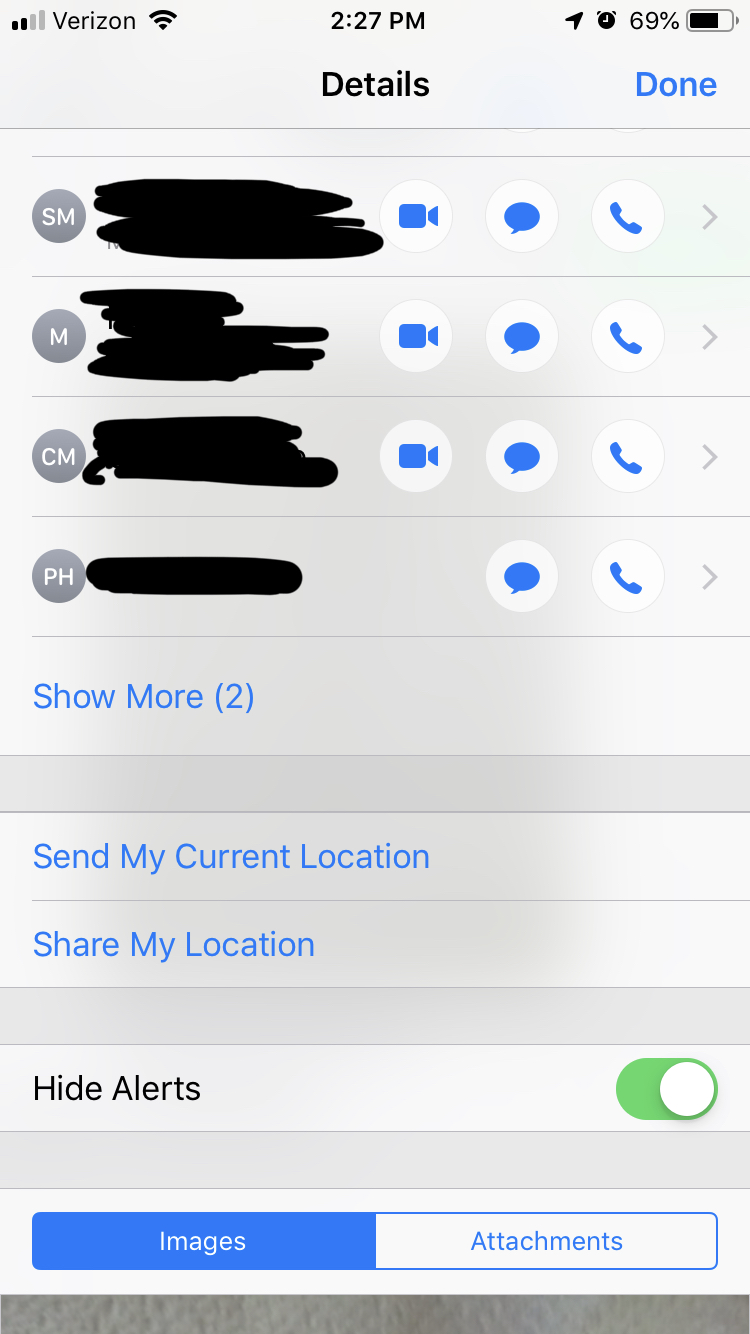Viewport: 750px width, 1334px height.
Task: Tap Done to close the Details screen
Action: 676,84
